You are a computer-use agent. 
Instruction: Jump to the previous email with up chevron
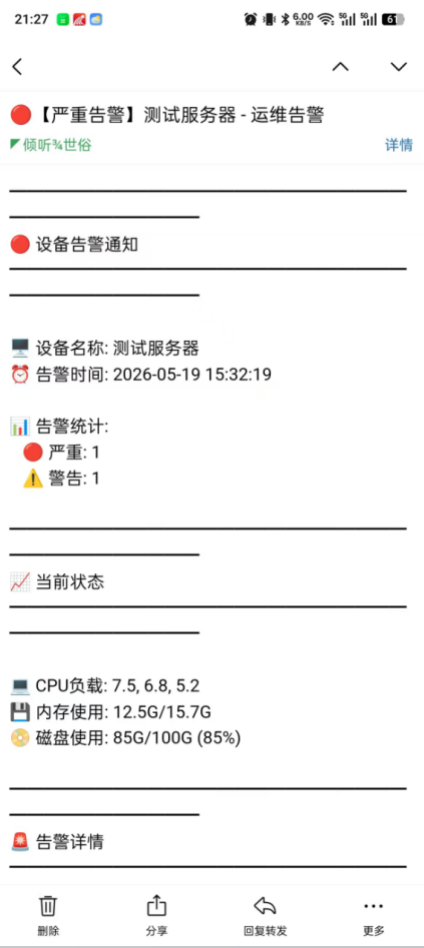[341, 67]
